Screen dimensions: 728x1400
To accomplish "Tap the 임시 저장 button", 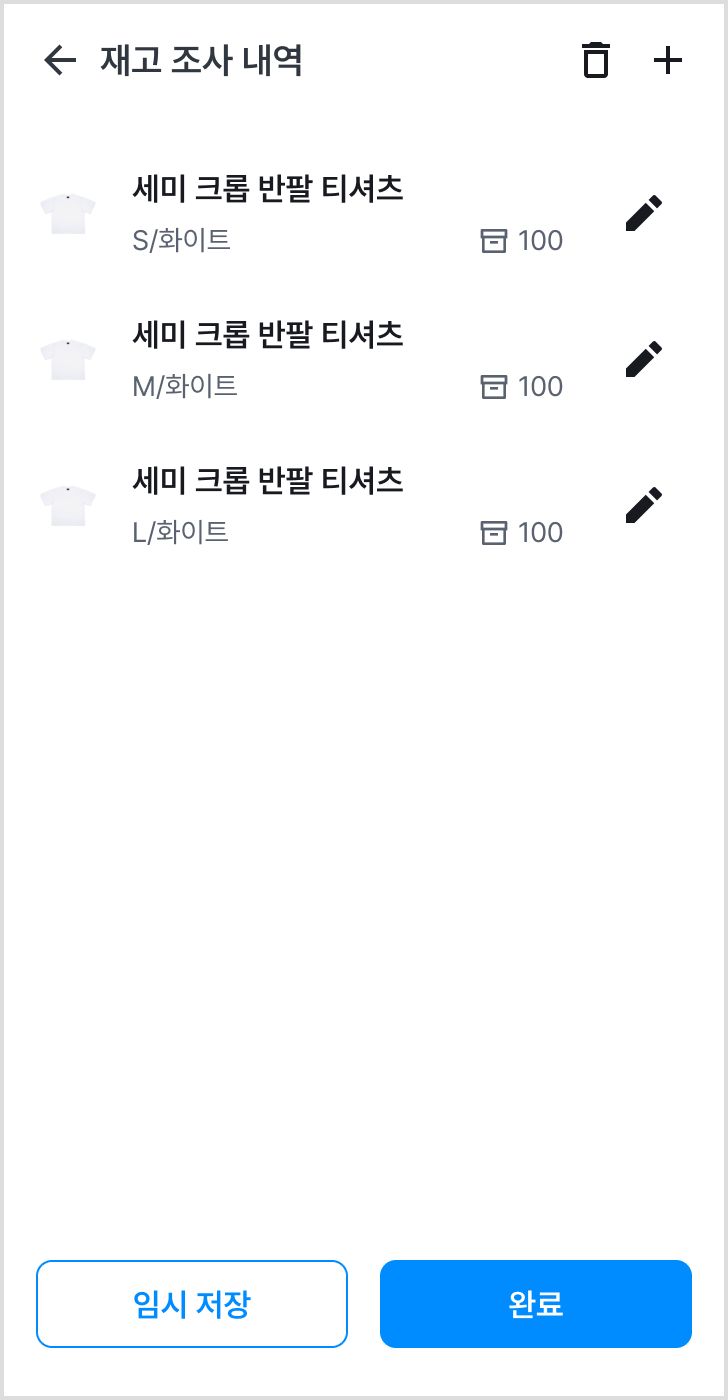I will click(x=192, y=1304).
